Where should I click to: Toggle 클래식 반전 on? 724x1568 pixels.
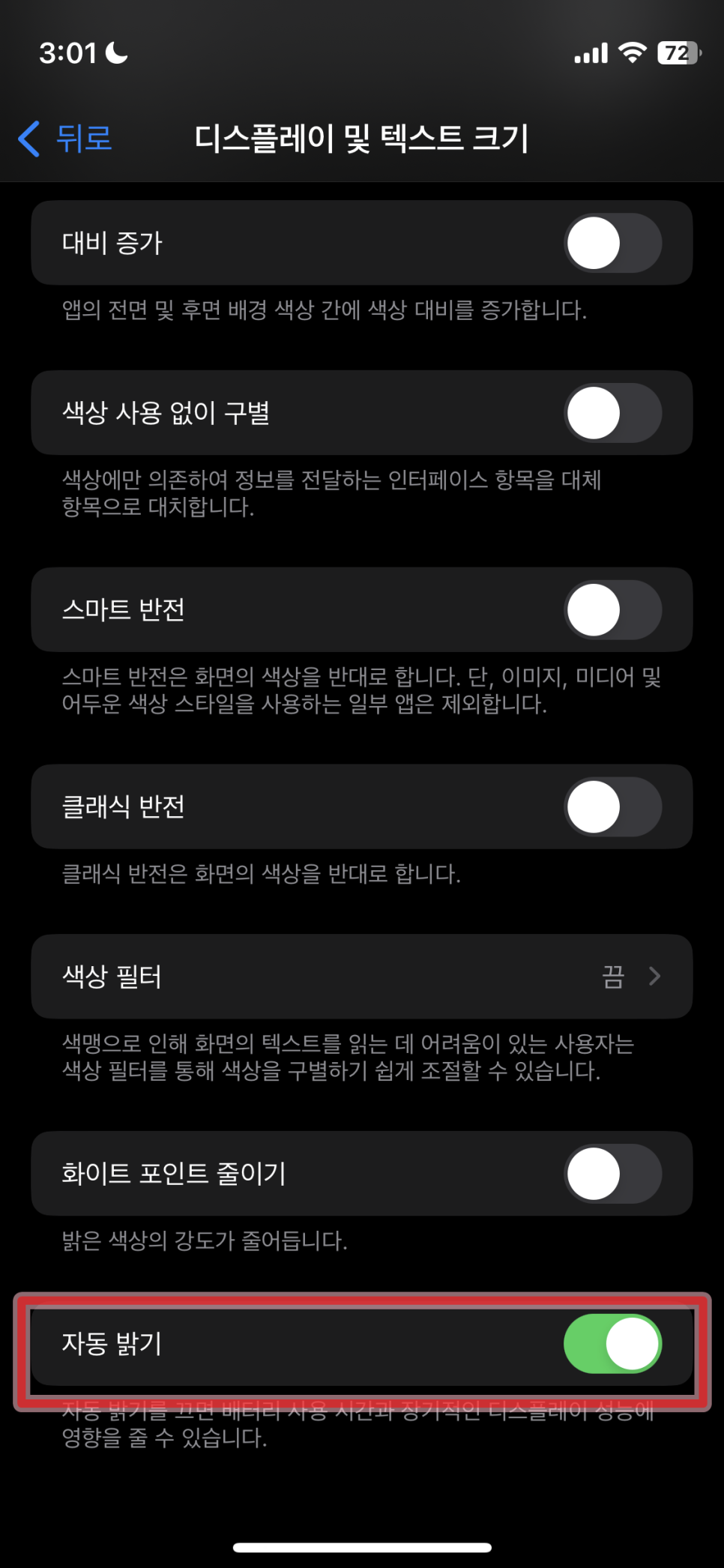[612, 807]
